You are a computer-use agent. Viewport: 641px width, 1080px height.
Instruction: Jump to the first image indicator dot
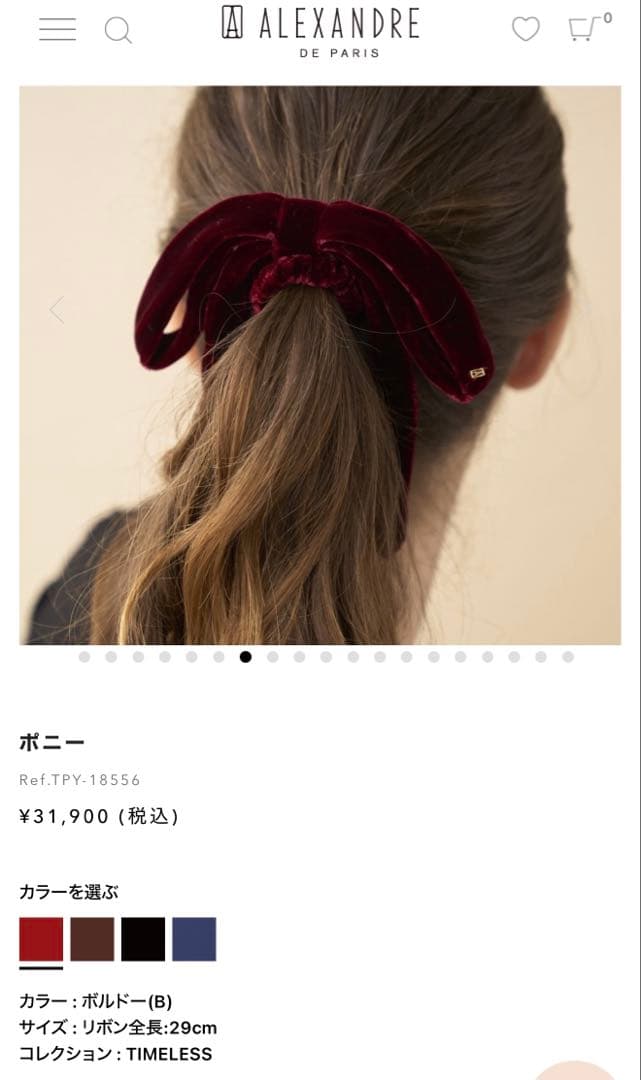click(84, 657)
